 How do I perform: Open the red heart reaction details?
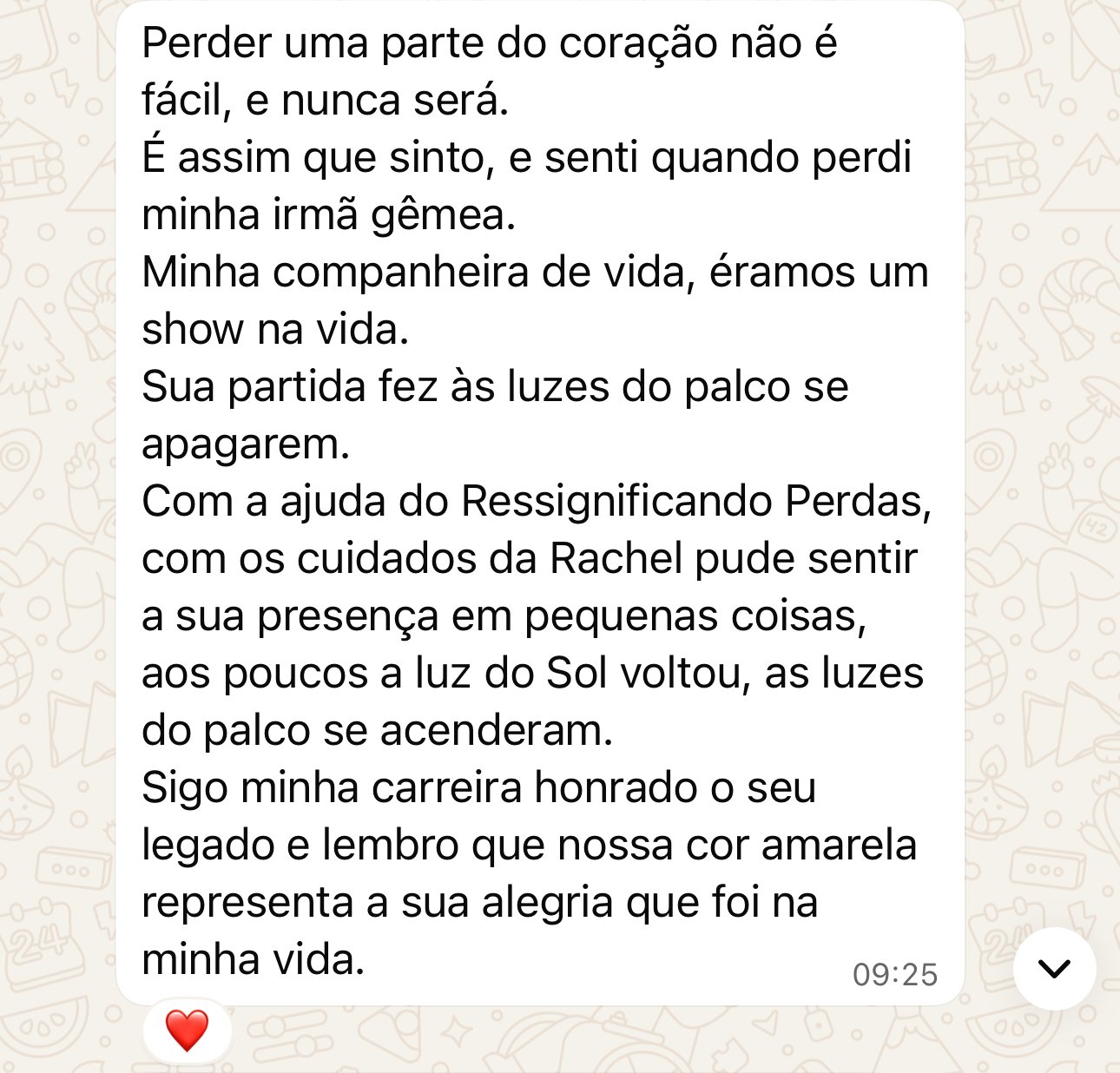click(187, 1030)
